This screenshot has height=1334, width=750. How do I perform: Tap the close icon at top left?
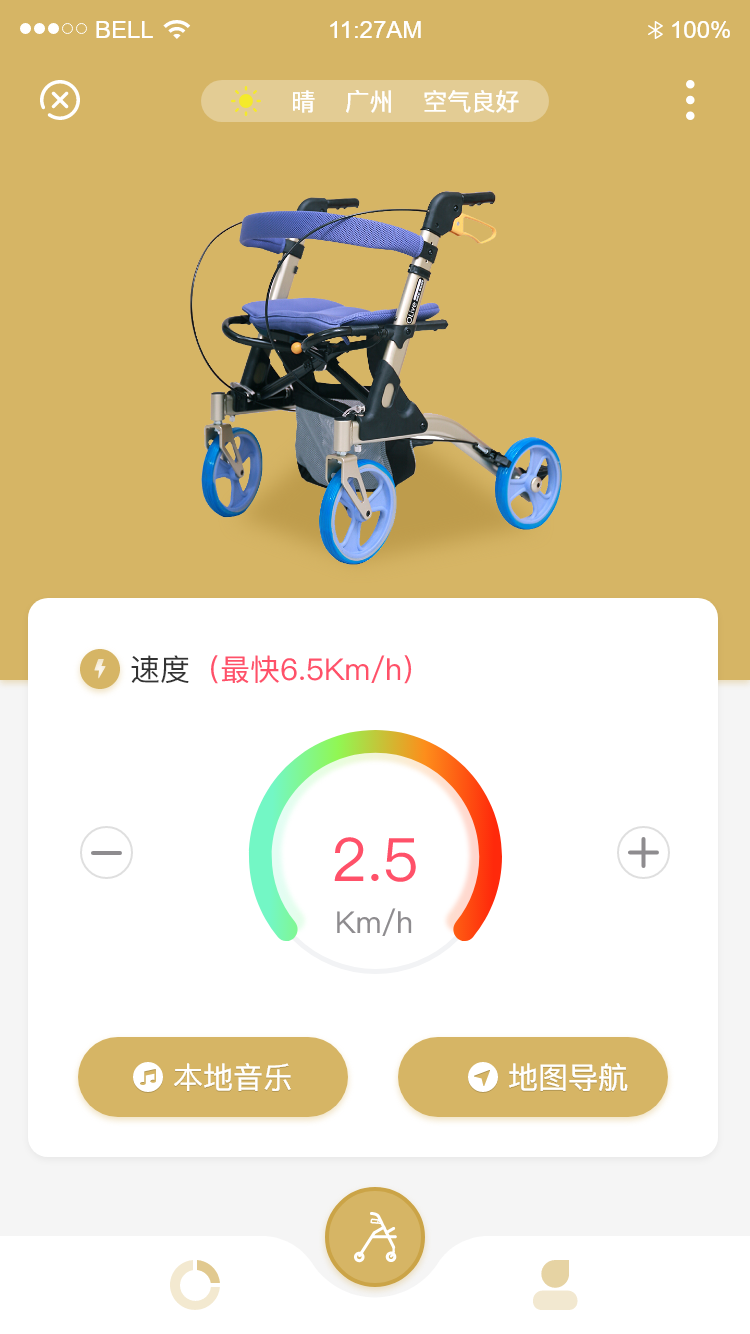tap(60, 100)
